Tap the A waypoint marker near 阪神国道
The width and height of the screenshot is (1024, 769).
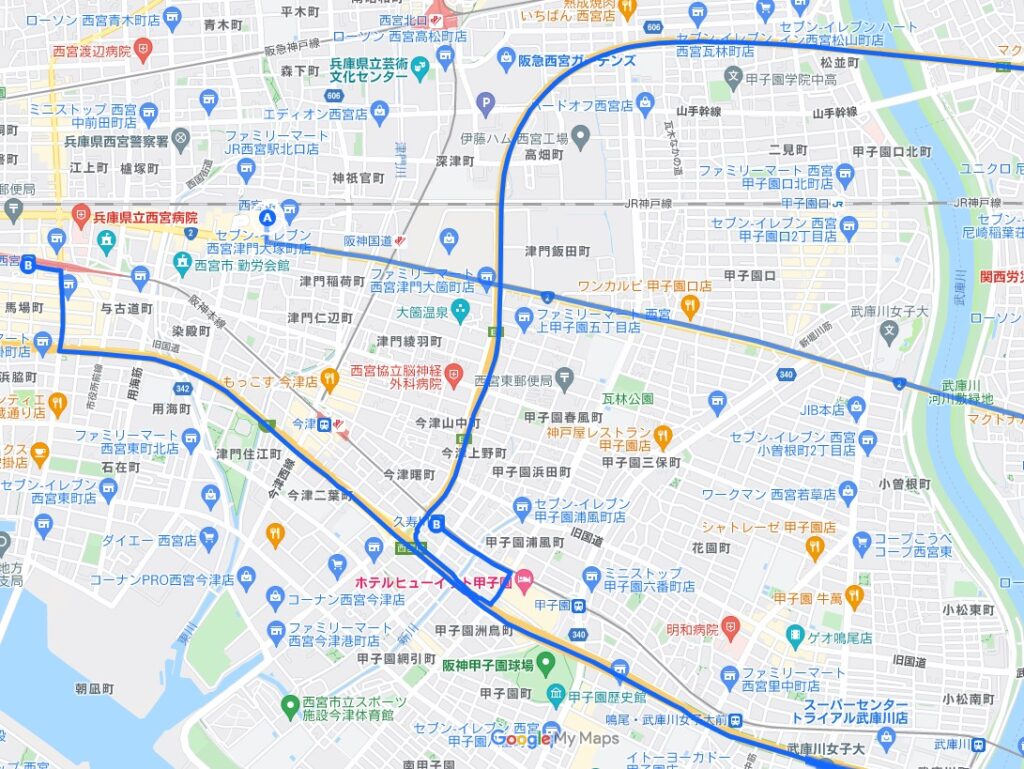(266, 217)
